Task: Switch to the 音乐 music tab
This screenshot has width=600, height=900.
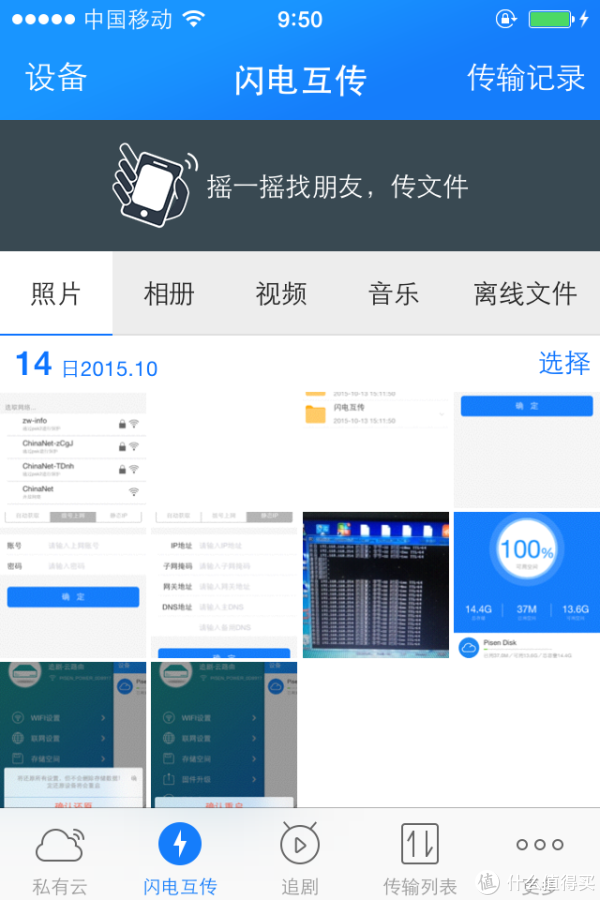Action: [x=393, y=294]
